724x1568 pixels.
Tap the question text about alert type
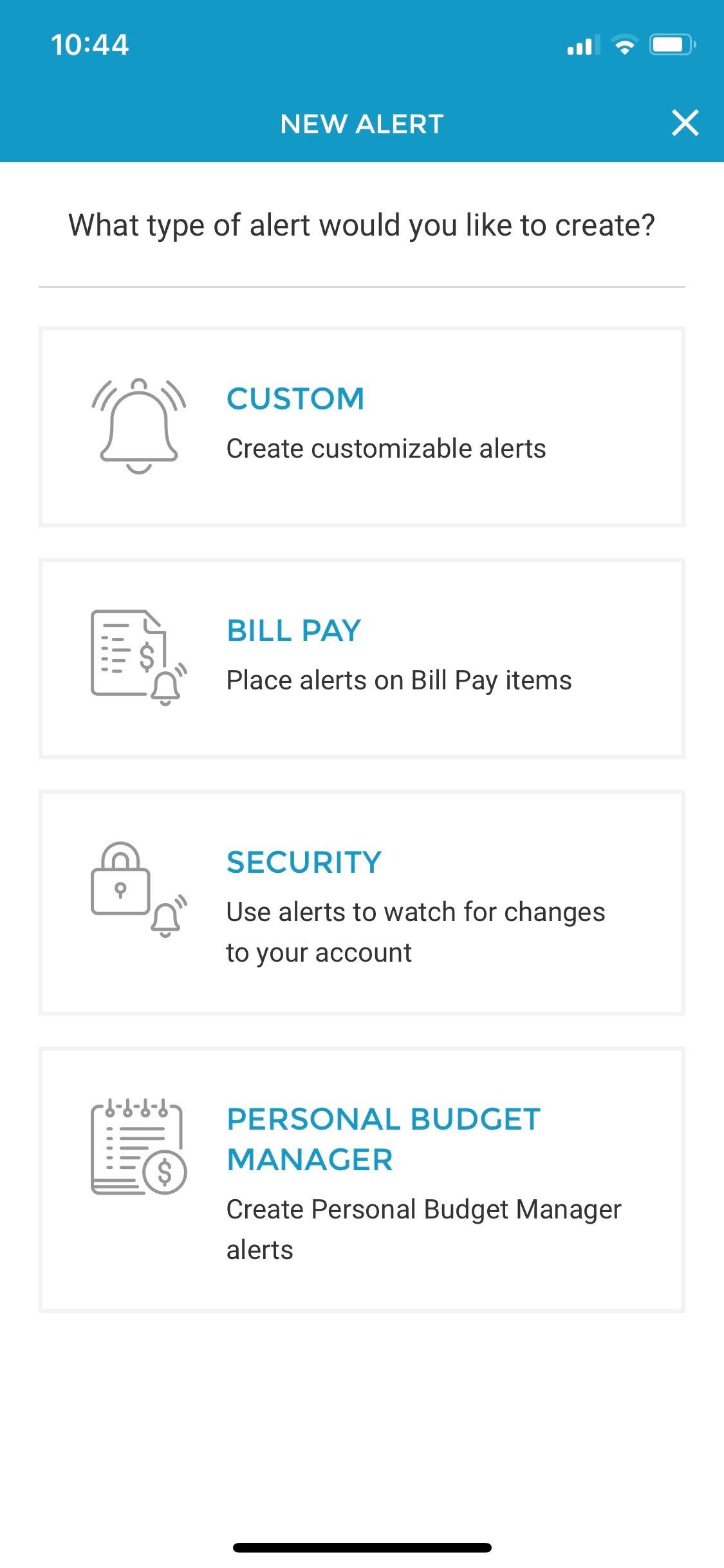(362, 225)
